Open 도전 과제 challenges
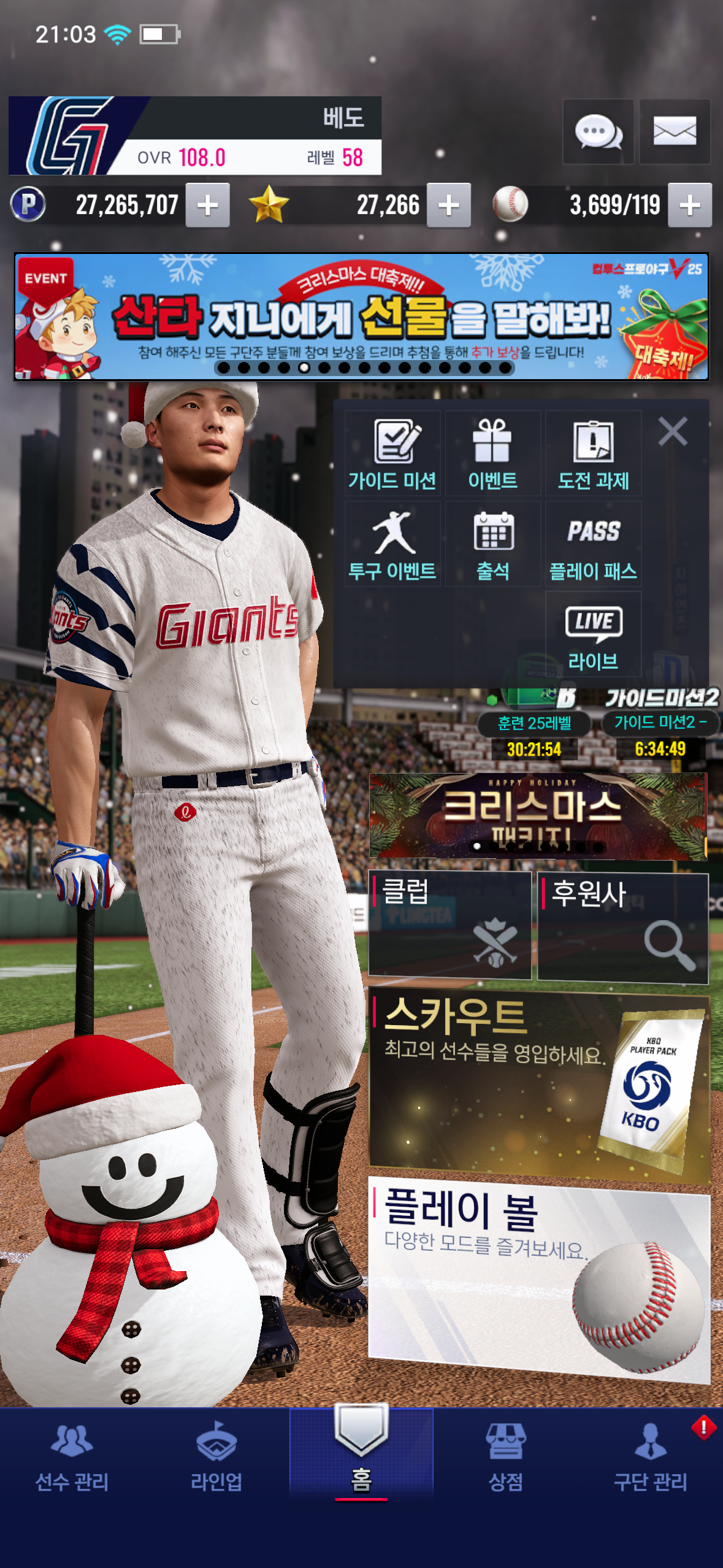 click(x=593, y=454)
